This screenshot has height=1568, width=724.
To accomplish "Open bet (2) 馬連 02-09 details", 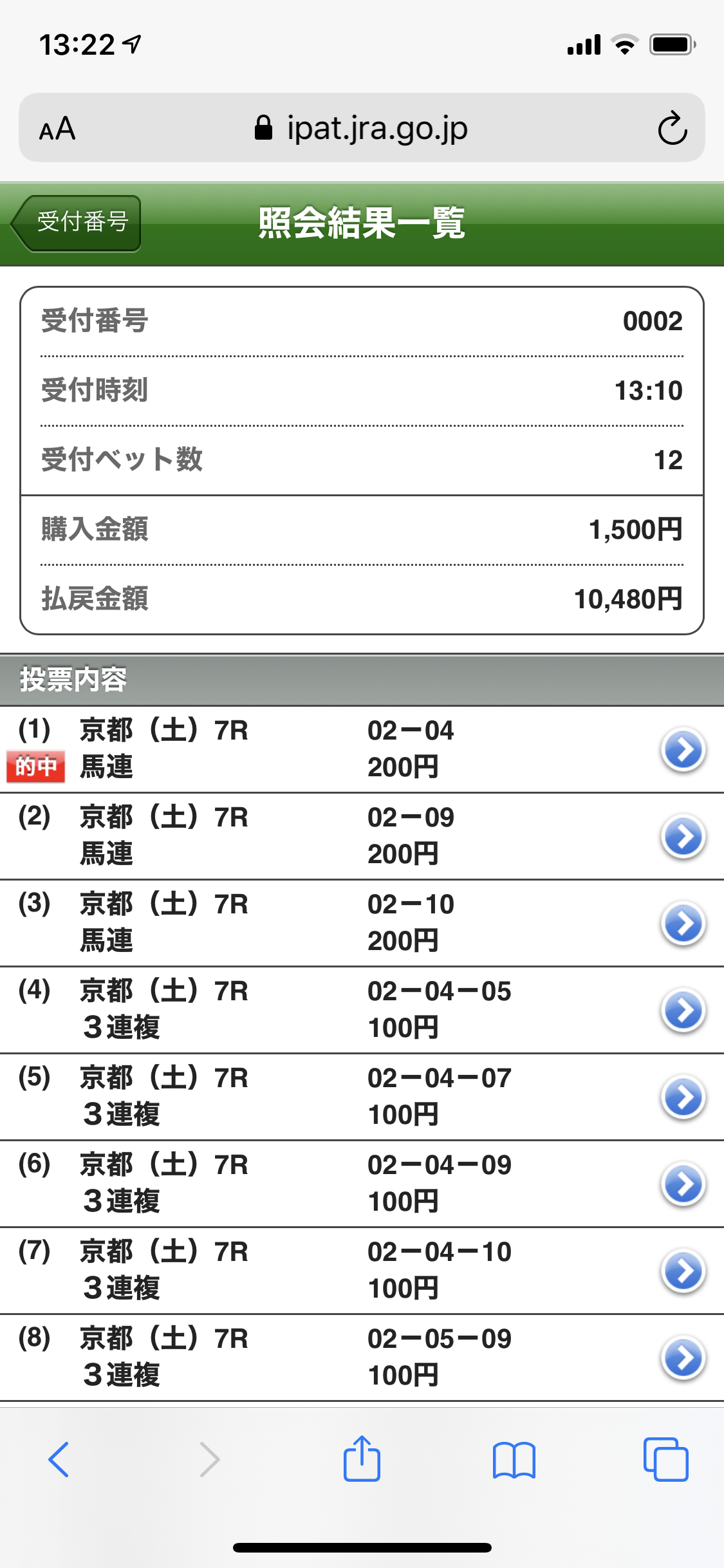I will click(x=682, y=836).
